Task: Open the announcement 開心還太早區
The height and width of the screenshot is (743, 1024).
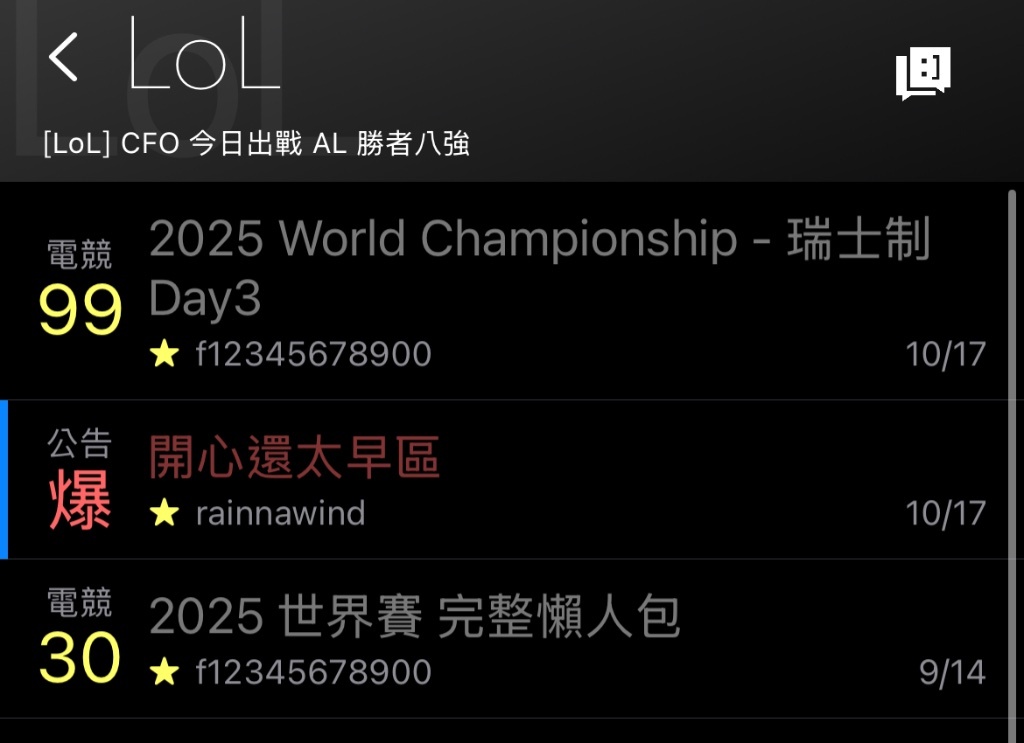Action: (x=295, y=458)
